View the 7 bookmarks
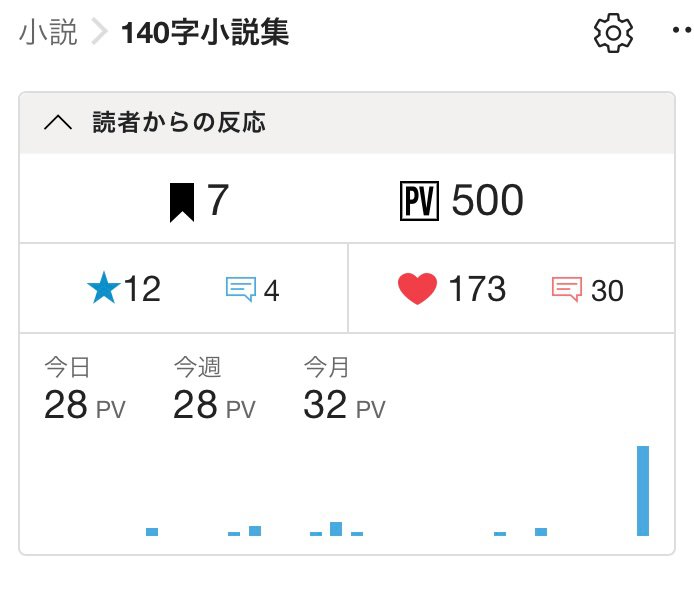694x592 pixels. pos(199,202)
